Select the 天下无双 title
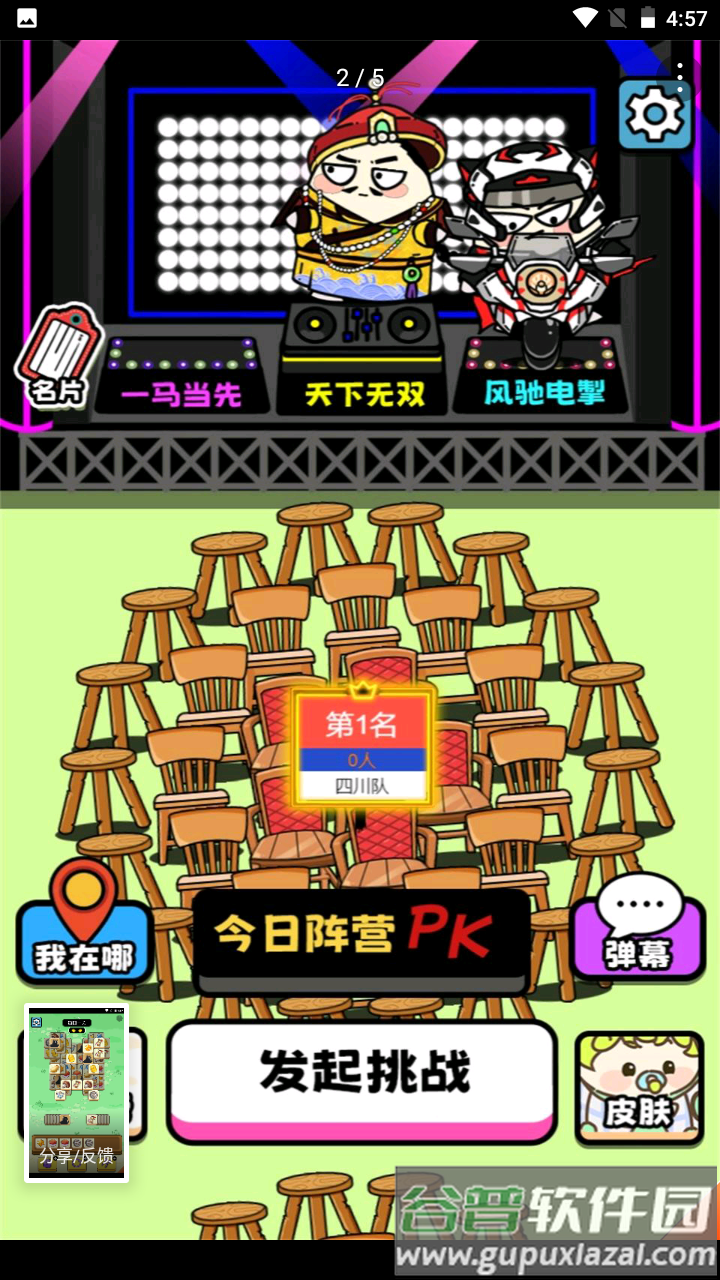This screenshot has height=1280, width=720. click(362, 394)
